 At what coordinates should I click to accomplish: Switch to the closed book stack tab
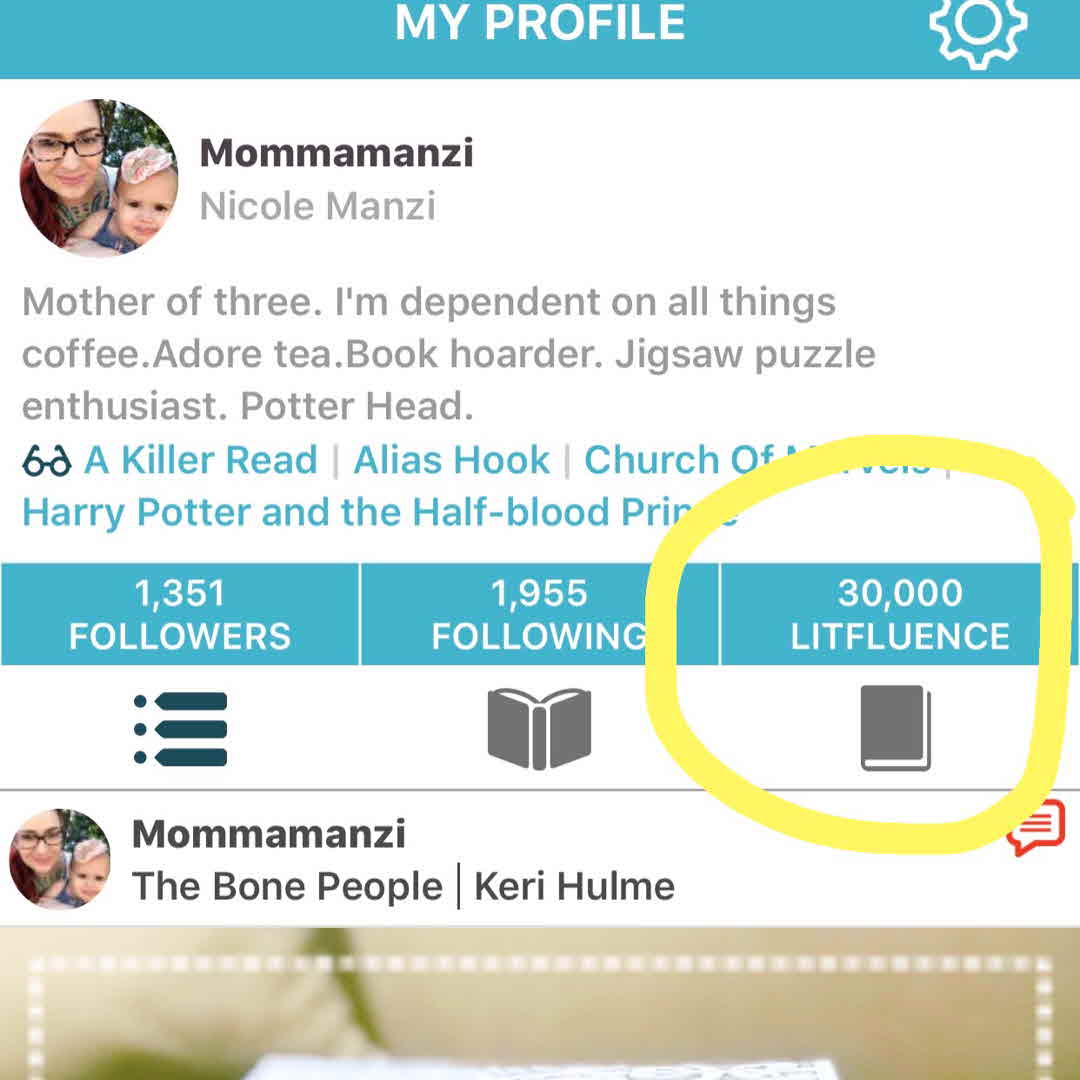coord(896,728)
